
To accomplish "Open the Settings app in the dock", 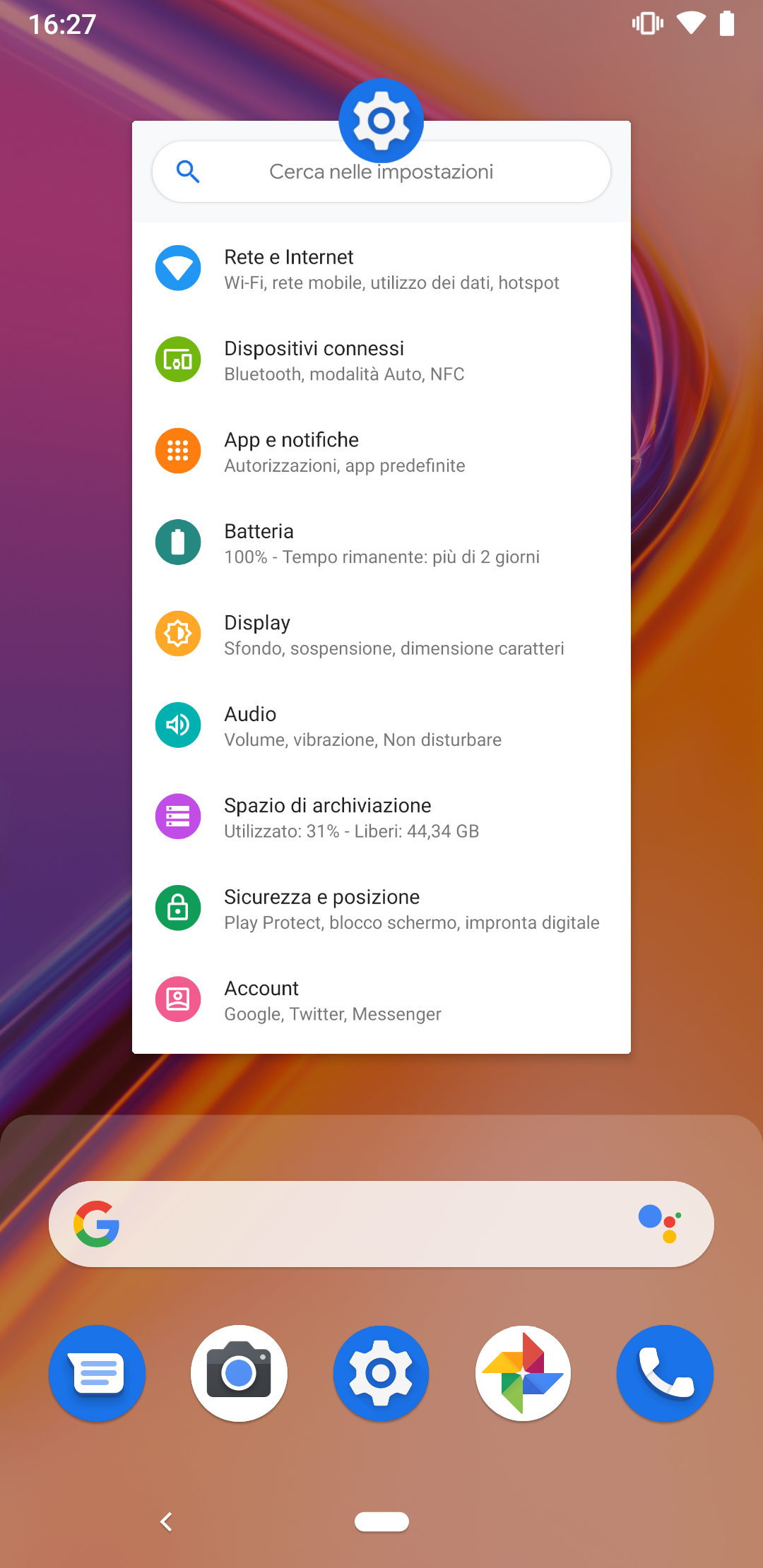I will coord(381,1373).
